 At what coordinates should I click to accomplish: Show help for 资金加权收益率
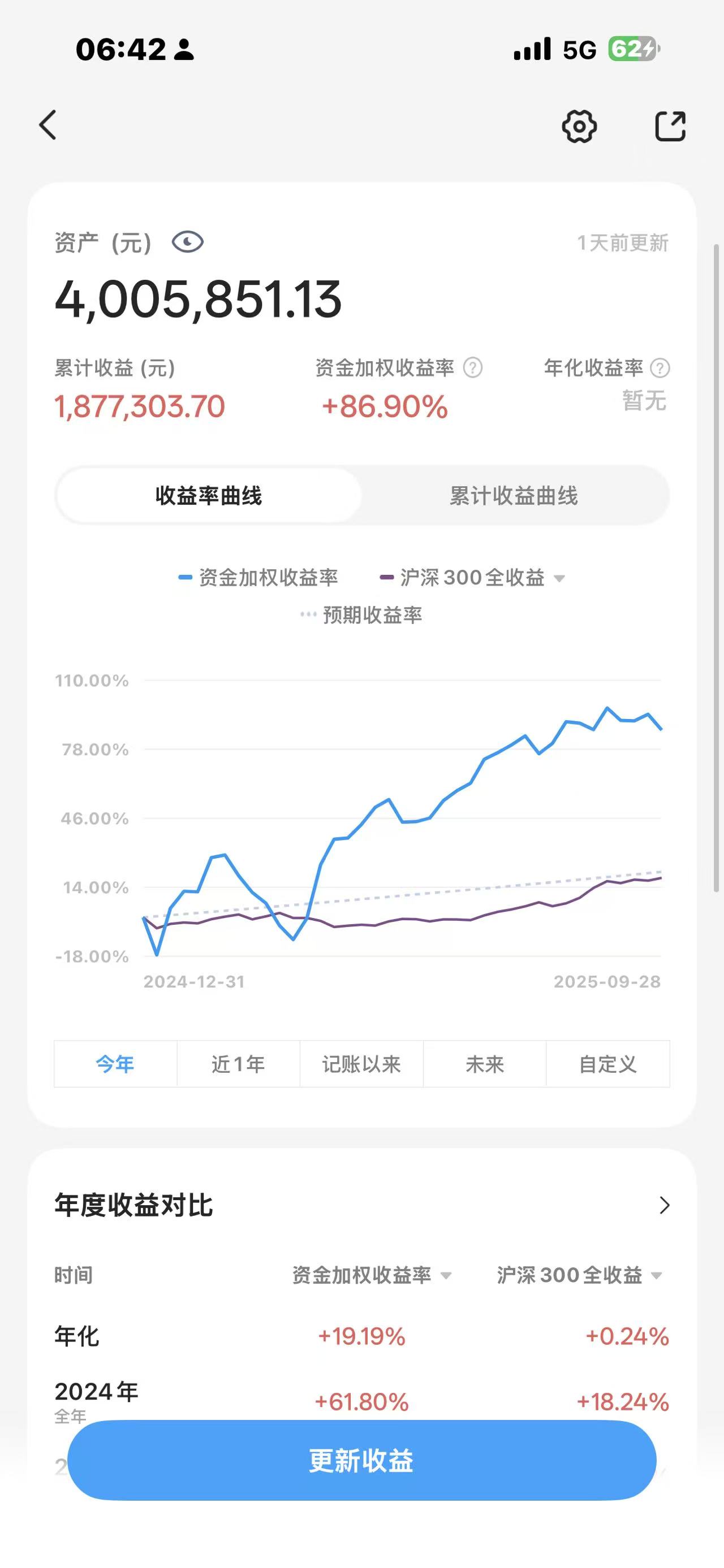point(473,367)
